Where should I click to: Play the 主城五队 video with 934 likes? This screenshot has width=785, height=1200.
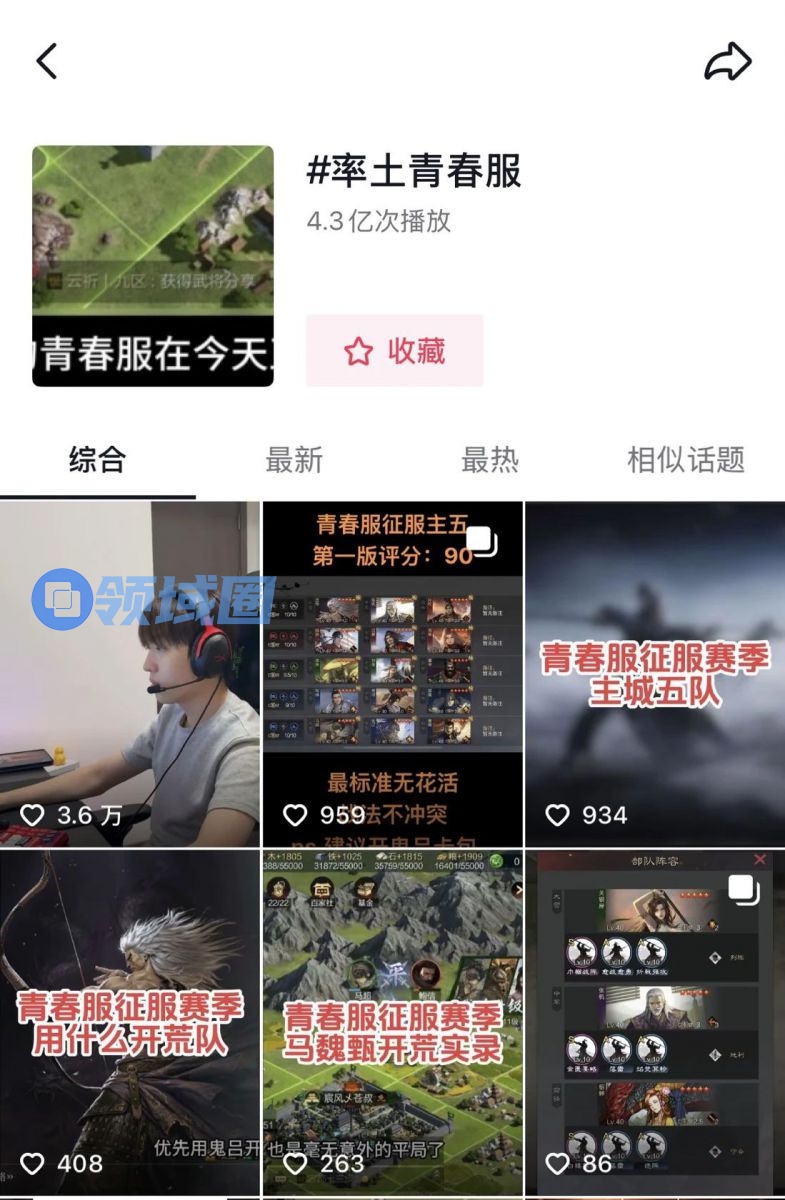(655, 674)
